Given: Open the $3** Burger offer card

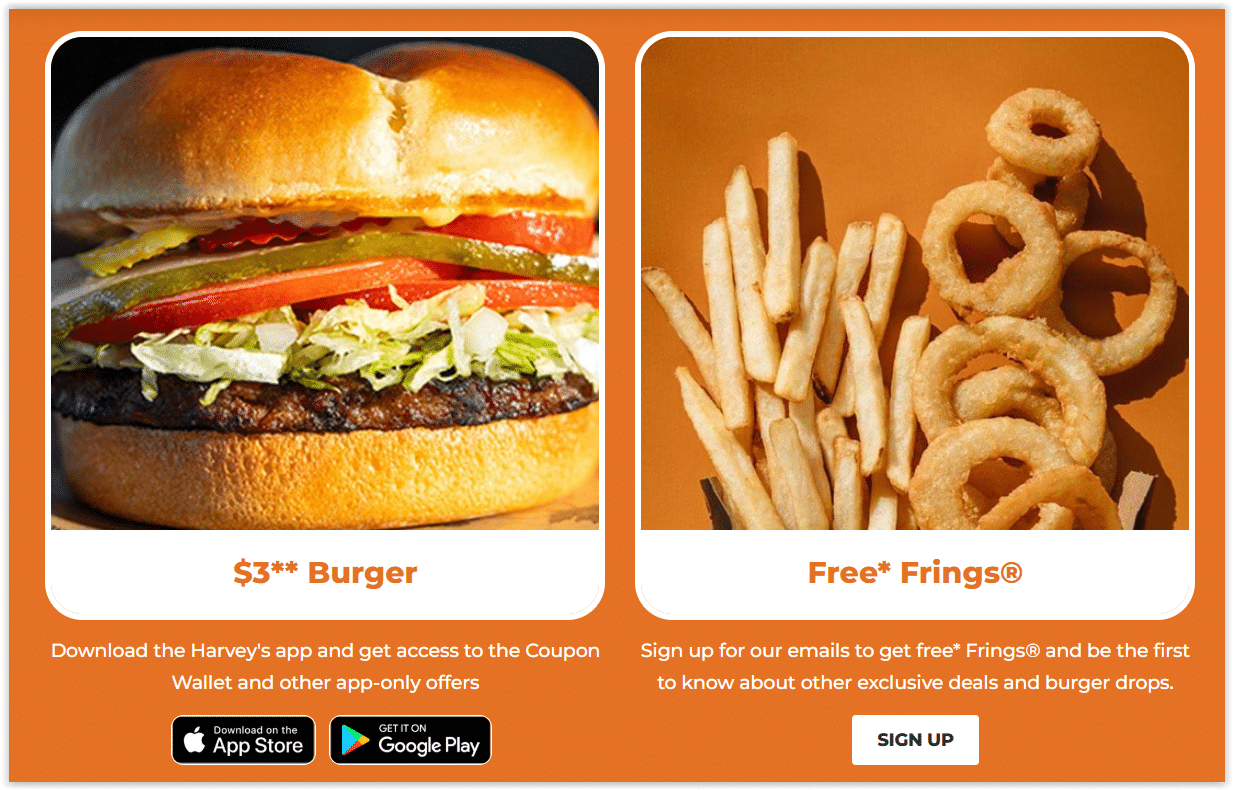Looking at the screenshot, I should (325, 326).
